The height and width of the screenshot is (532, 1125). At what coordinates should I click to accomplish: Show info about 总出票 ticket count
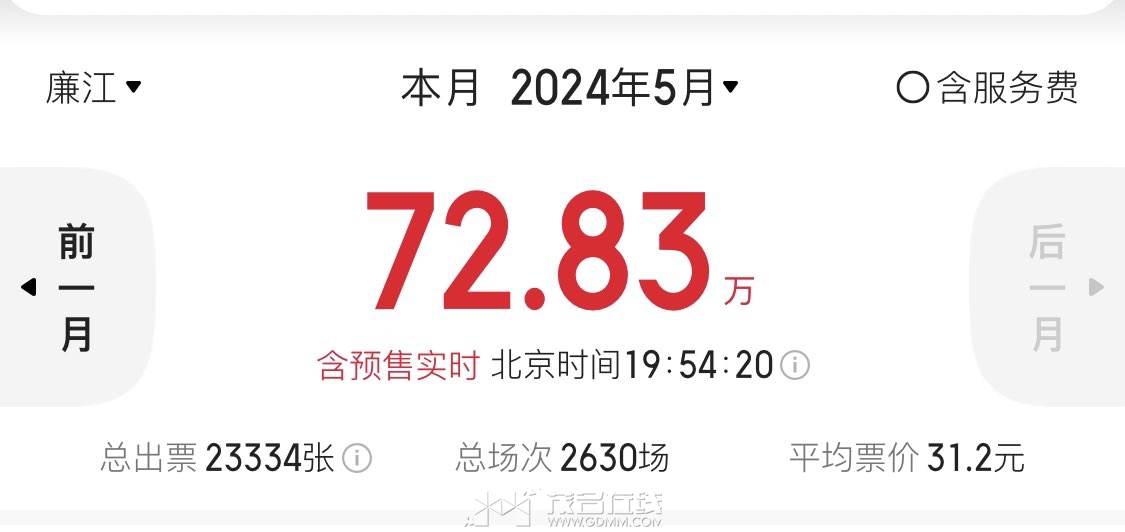(x=357, y=459)
